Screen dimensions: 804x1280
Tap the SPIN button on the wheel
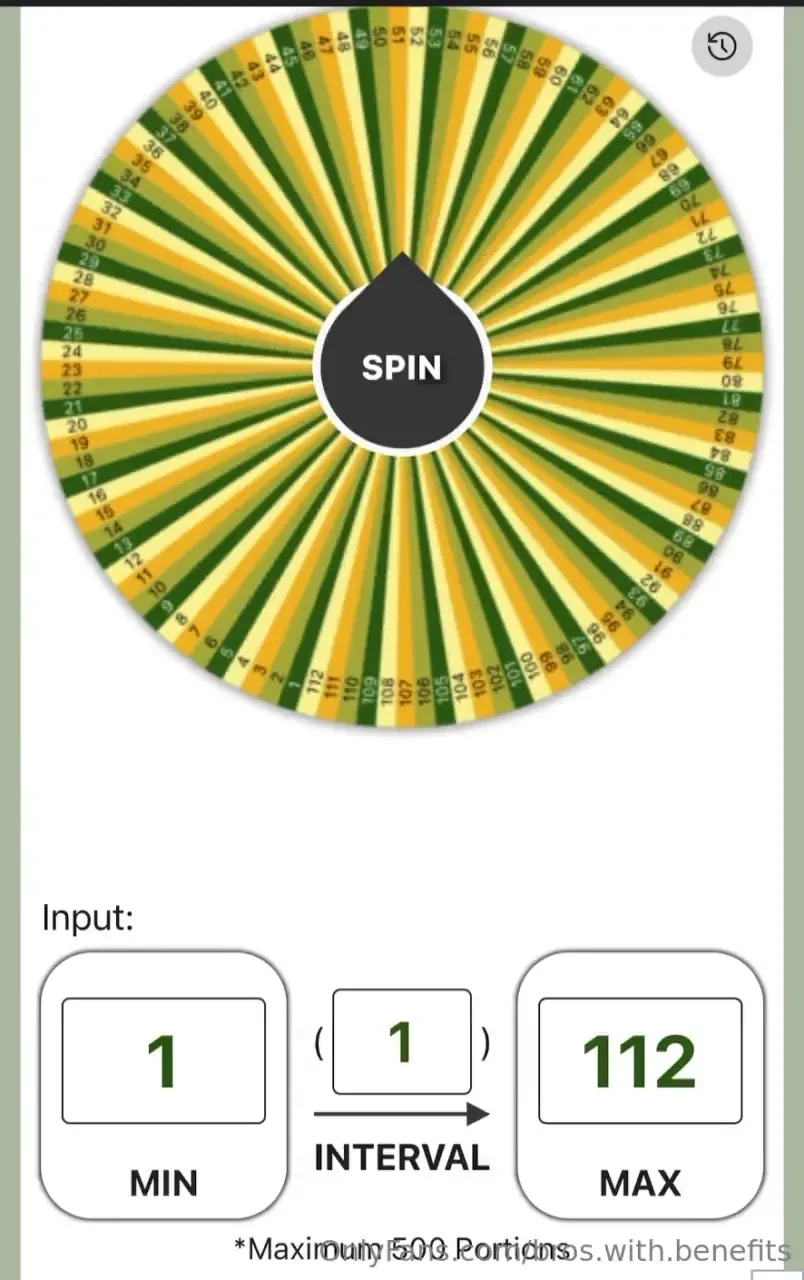(x=401, y=367)
